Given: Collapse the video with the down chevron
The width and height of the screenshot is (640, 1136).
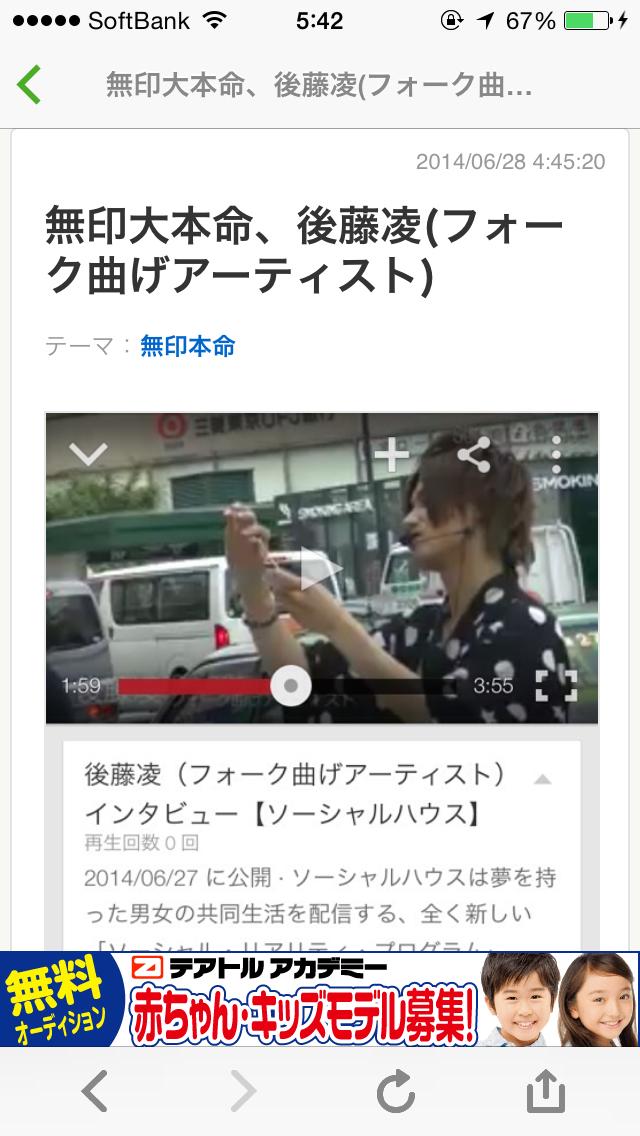Looking at the screenshot, I should (x=88, y=455).
